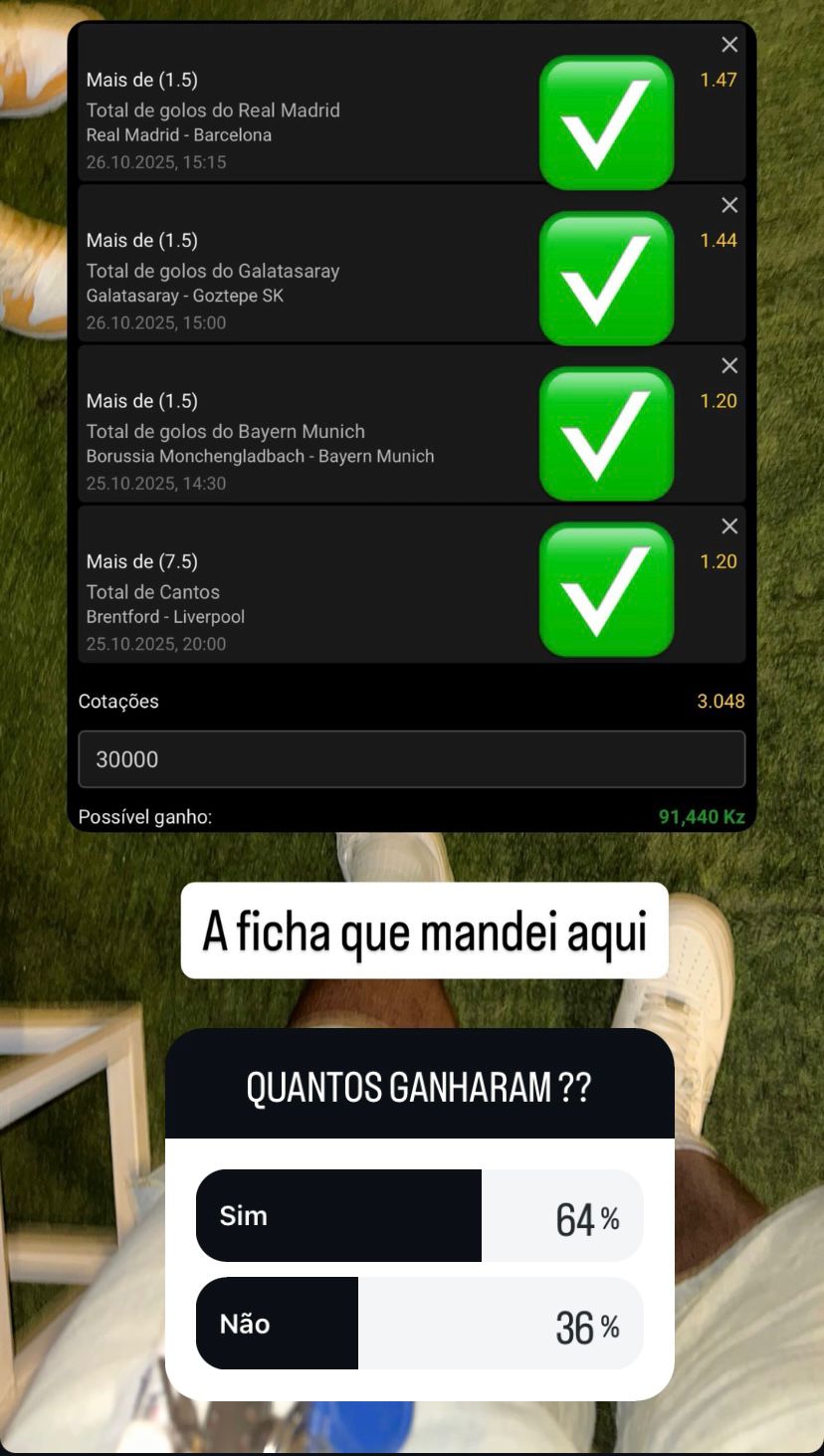Image resolution: width=824 pixels, height=1456 pixels.
Task: Remove the Galatasaray - Goztepe SK selection
Action: [729, 205]
